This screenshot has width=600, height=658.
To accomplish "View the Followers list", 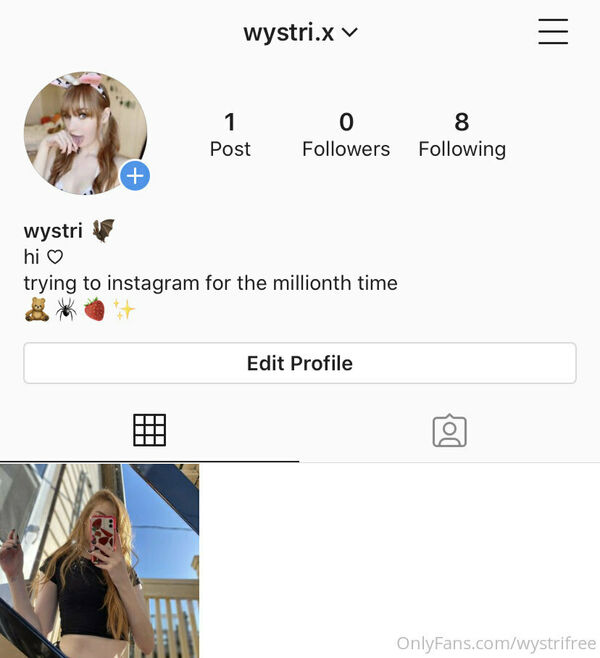I will [x=346, y=135].
